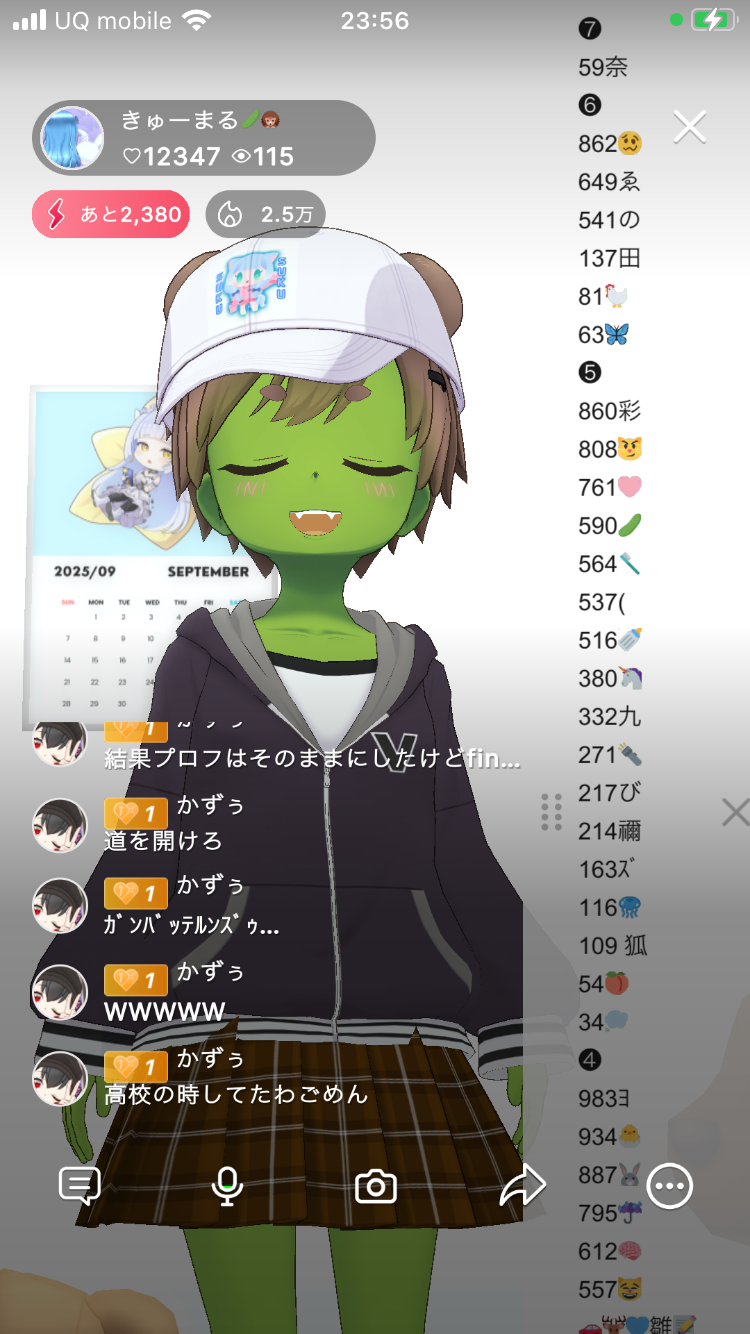Screen dimensions: 750x1334
Task: Open streamer きゅーまる's profile header
Action: pyautogui.click(x=204, y=138)
